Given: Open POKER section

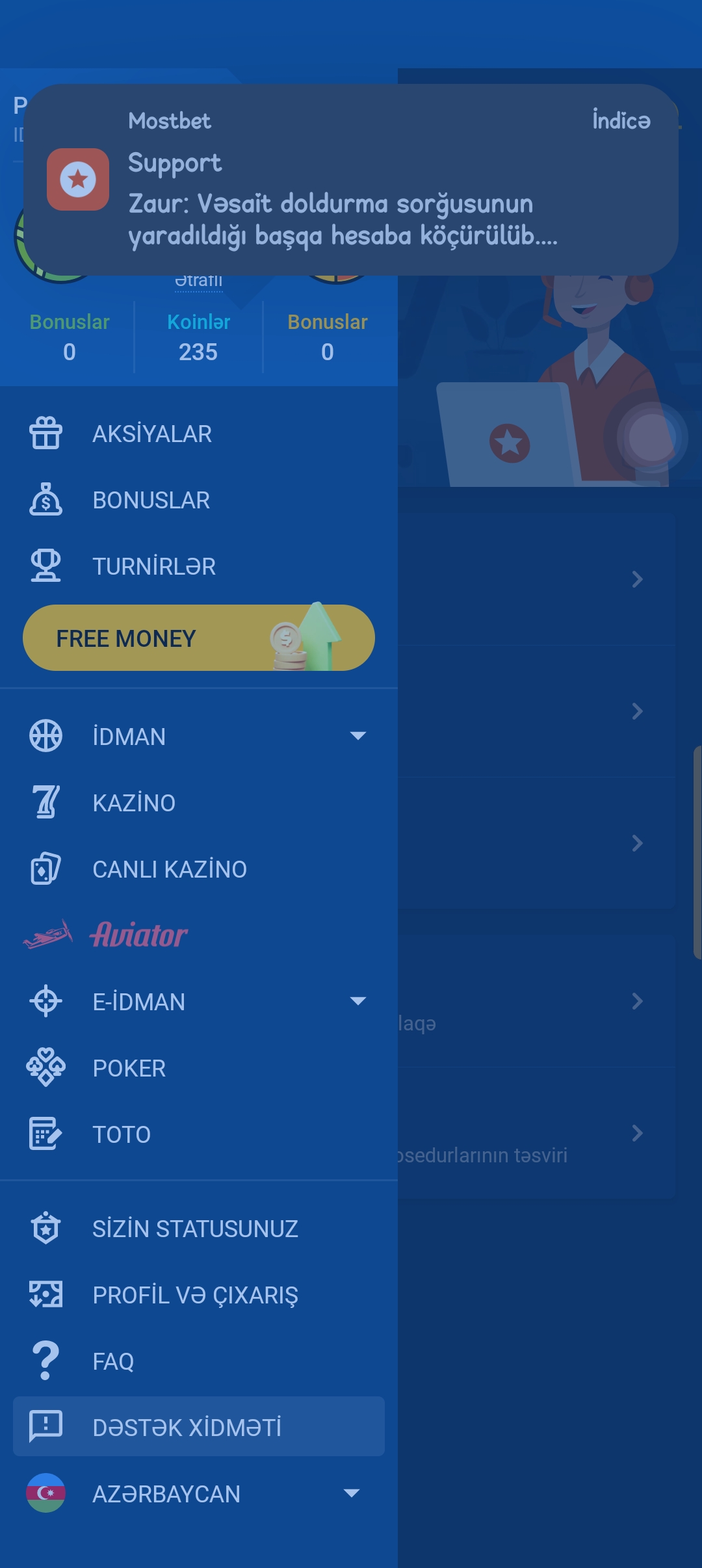Looking at the screenshot, I should pyautogui.click(x=199, y=1068).
